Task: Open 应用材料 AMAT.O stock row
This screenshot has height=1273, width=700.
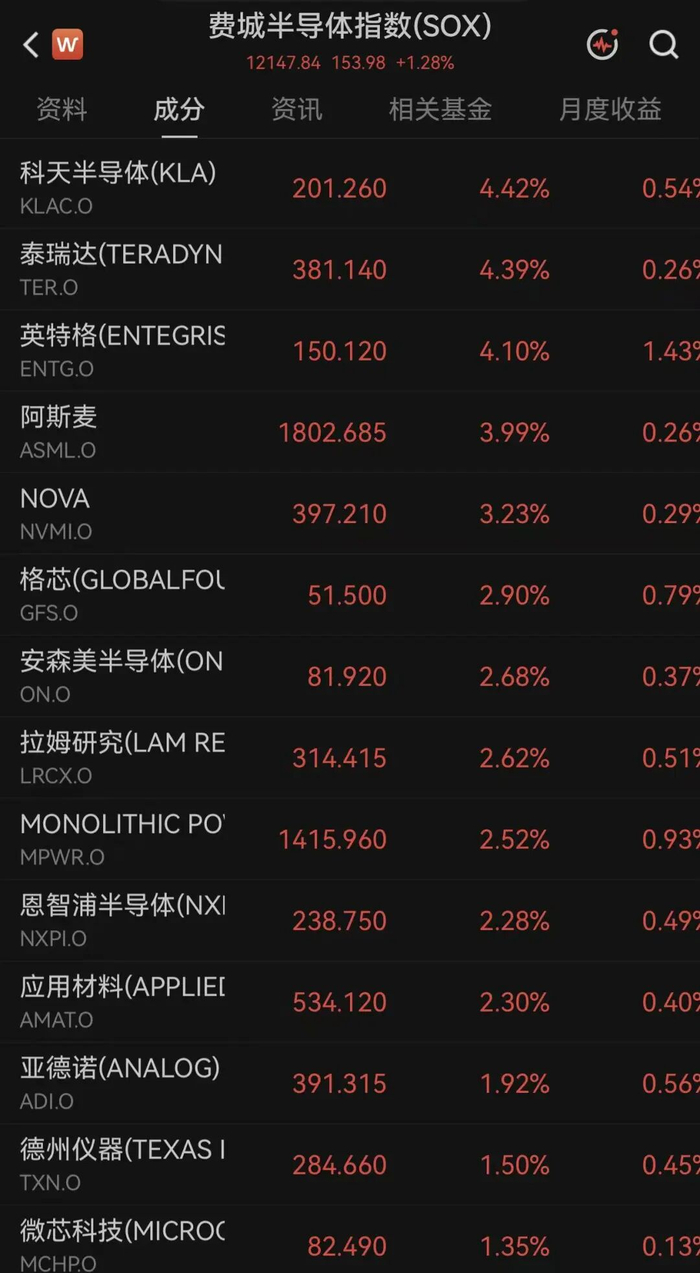Action: point(350,1002)
